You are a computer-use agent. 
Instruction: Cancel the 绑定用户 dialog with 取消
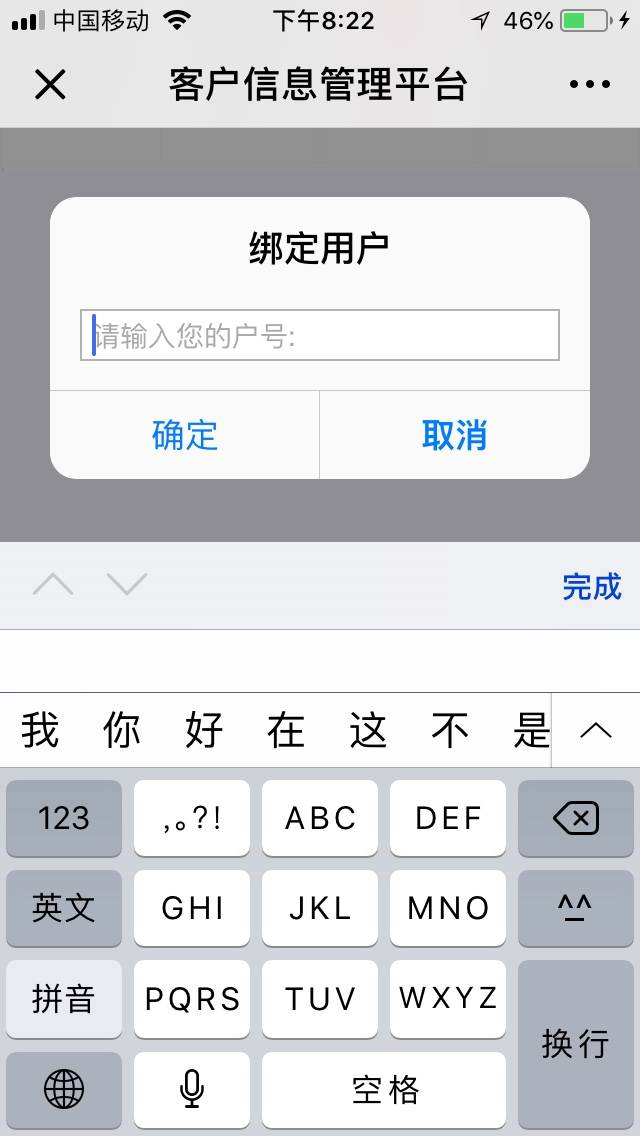point(454,436)
